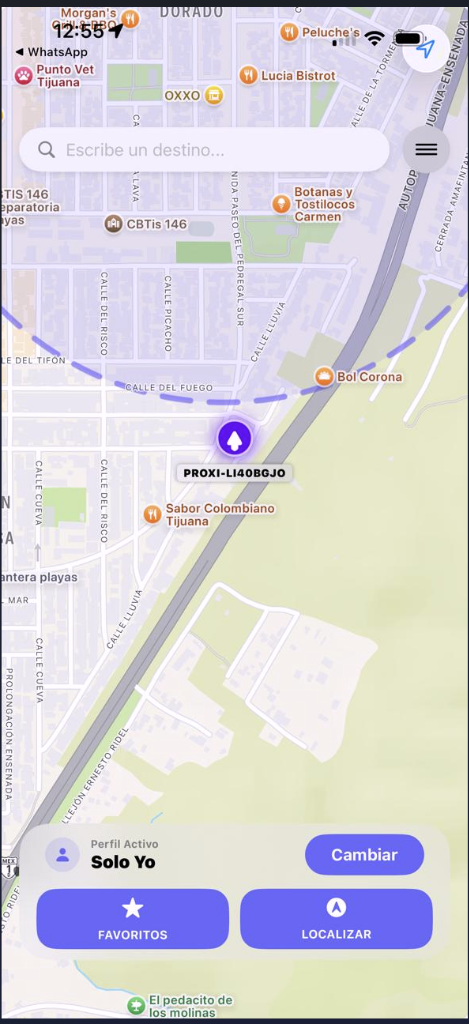This screenshot has width=469, height=1024.
Task: Tap the Cambiar profile button
Action: [364, 854]
